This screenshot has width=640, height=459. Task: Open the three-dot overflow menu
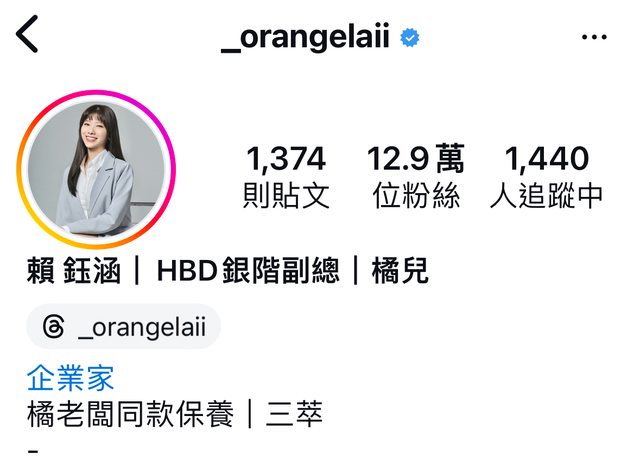(x=594, y=38)
